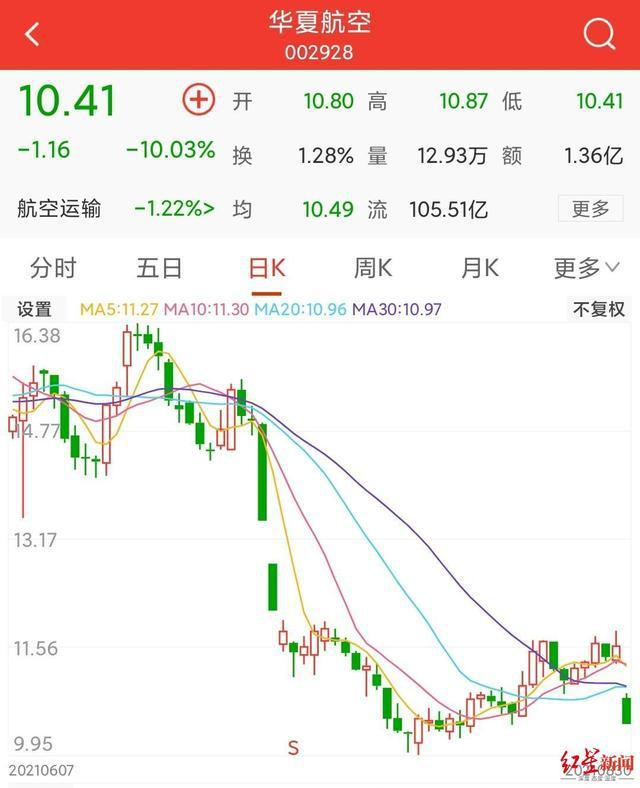Open the 航空运输 sector link

click(116, 209)
